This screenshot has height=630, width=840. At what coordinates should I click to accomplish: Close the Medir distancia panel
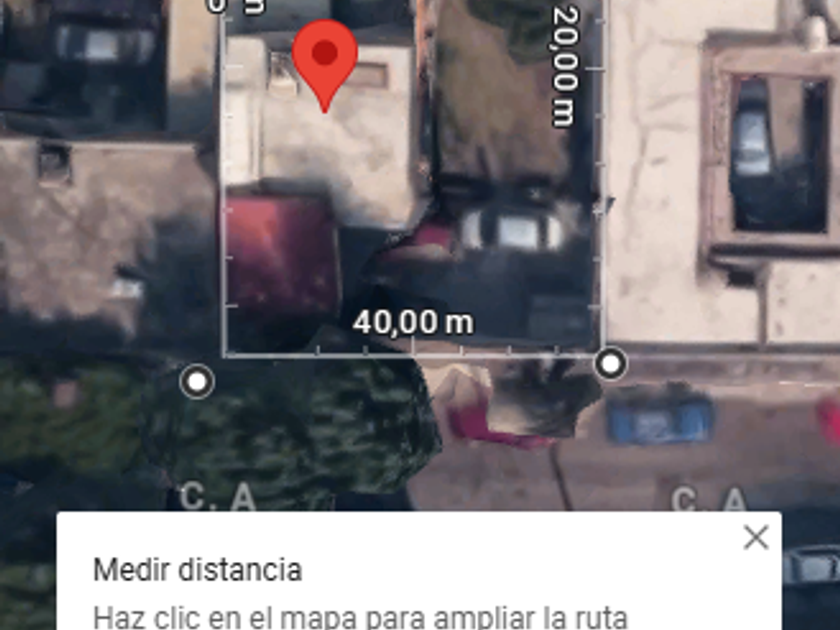(756, 538)
